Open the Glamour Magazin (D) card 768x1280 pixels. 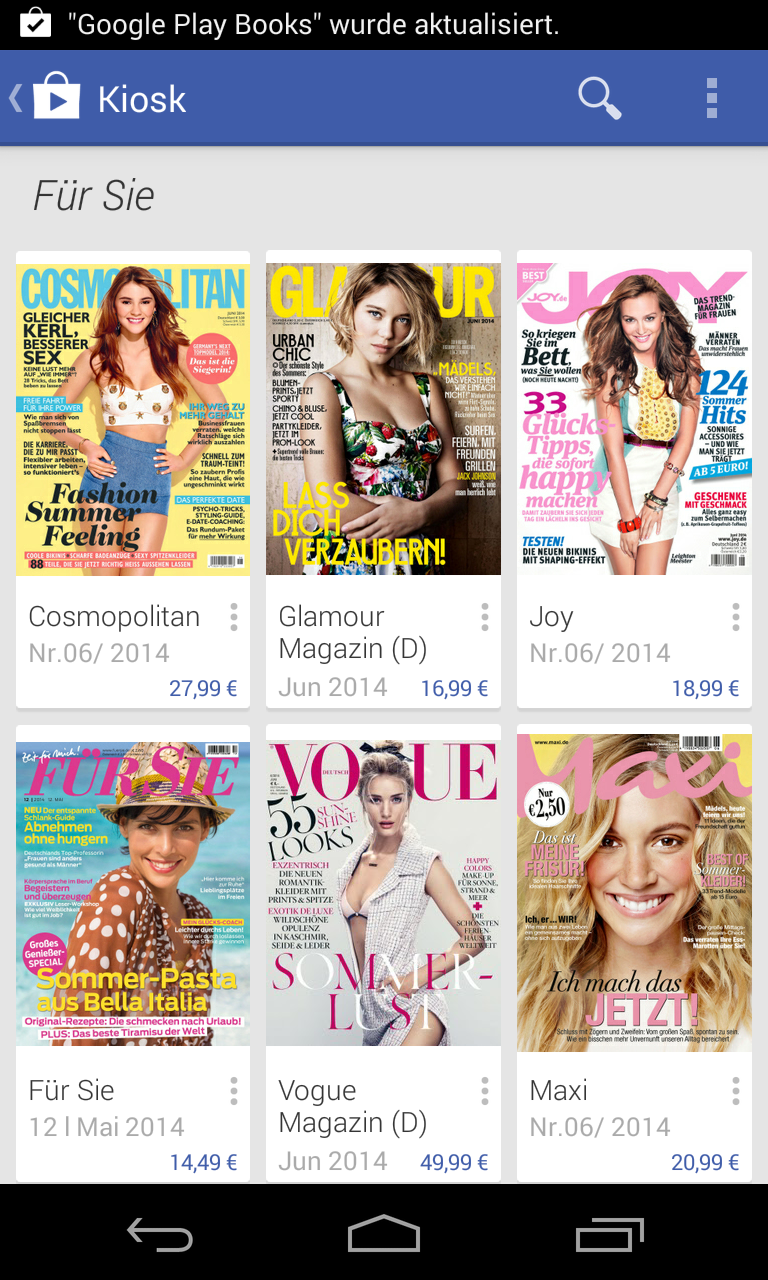pos(383,420)
